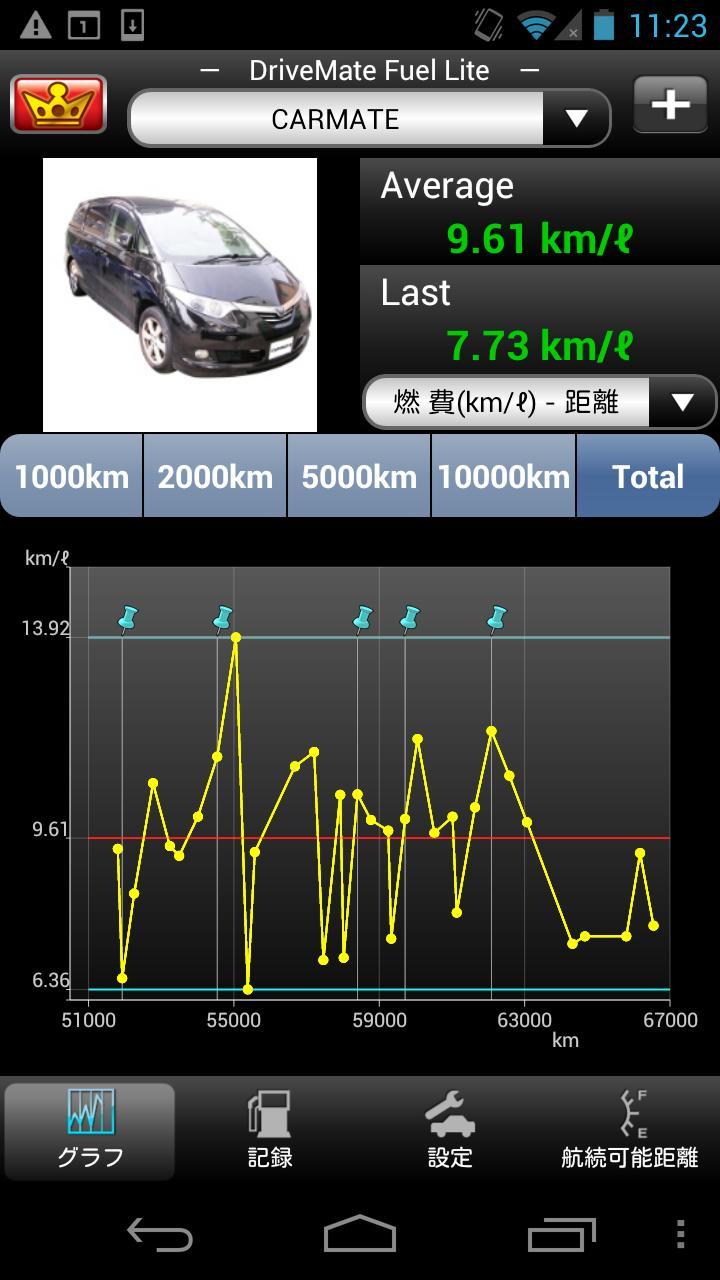Screen dimensions: 720x1280
Task: Tap the pushpin marker near 55000 km
Action: pyautogui.click(x=223, y=619)
